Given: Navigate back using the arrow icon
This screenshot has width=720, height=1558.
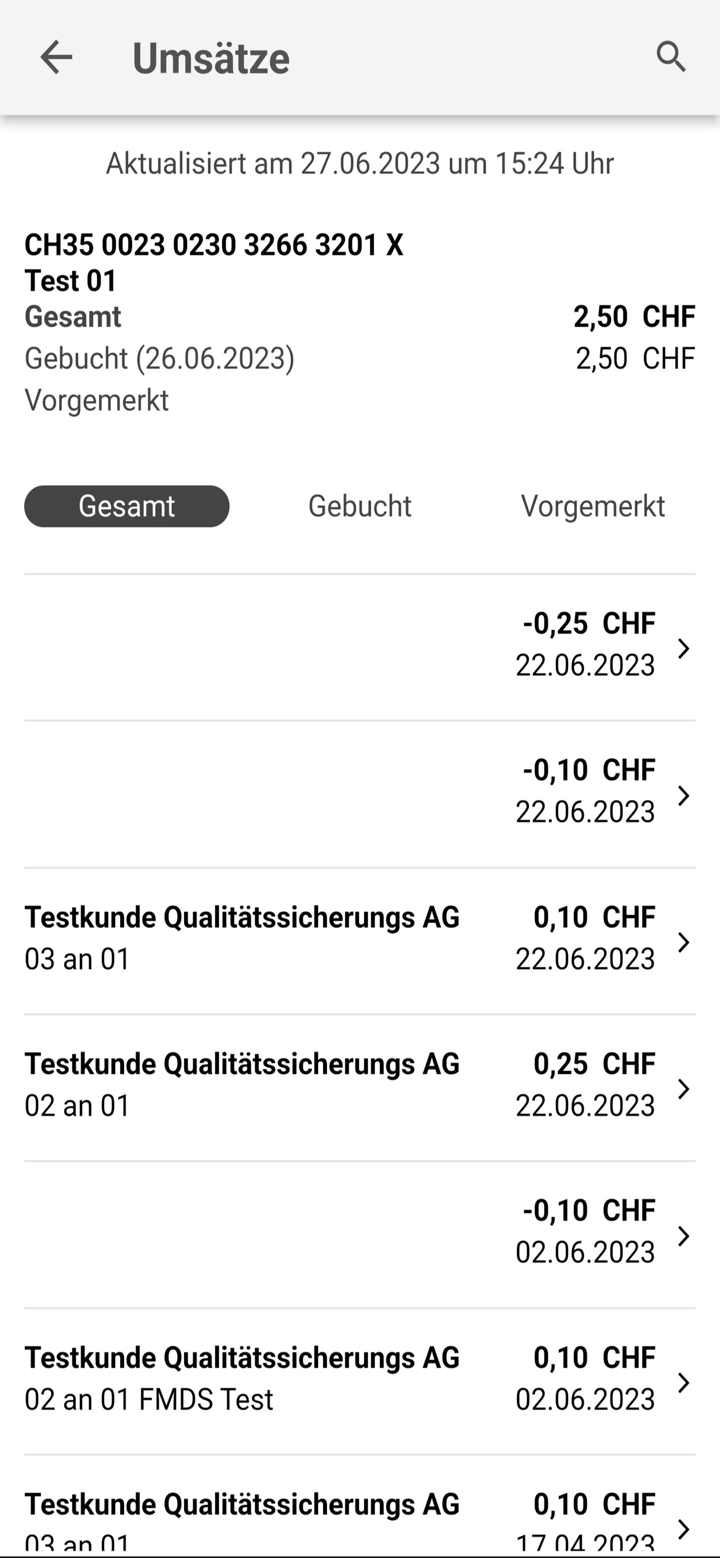Looking at the screenshot, I should coord(56,57).
